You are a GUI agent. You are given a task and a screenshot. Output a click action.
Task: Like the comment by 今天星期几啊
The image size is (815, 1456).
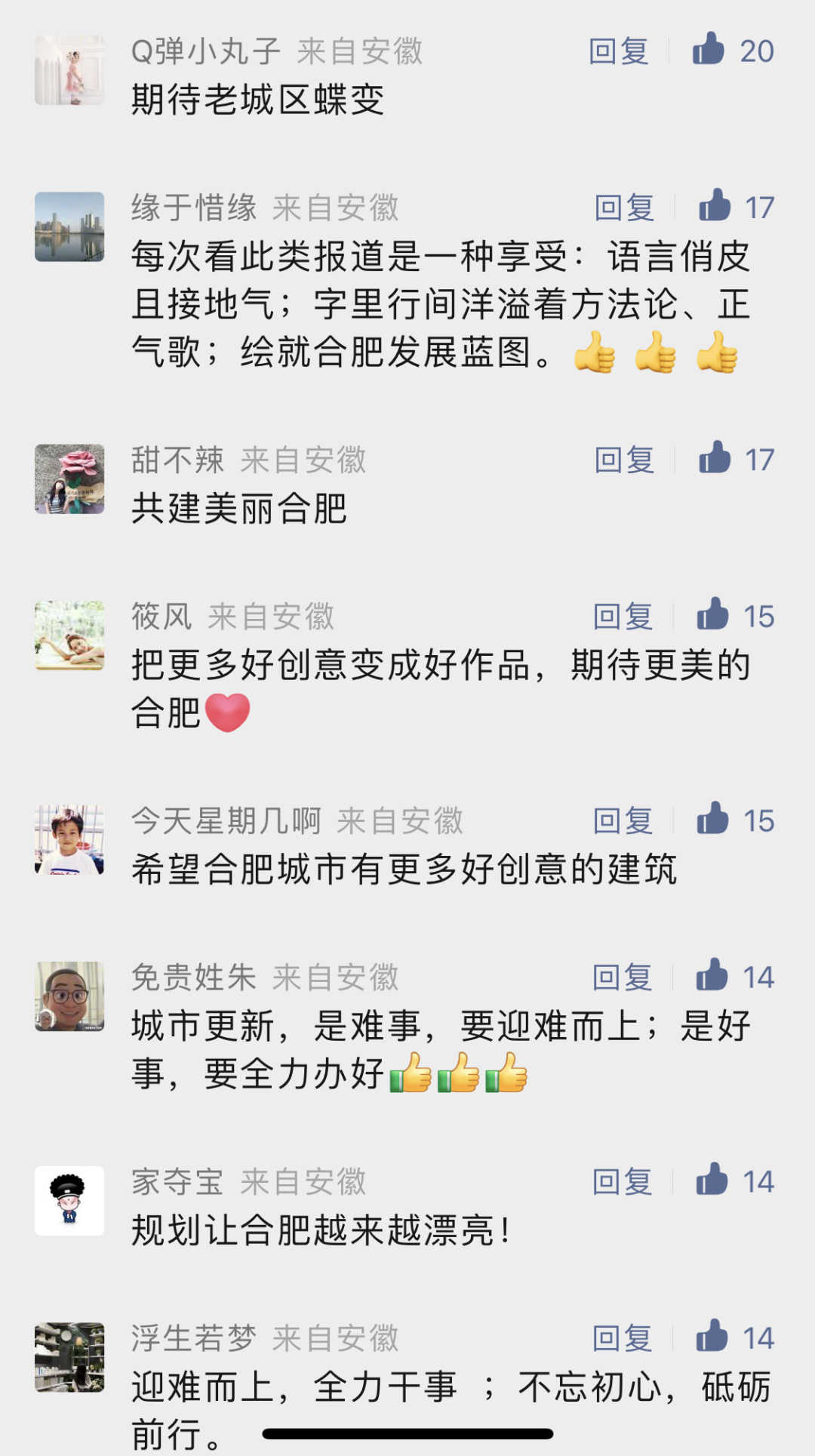point(713,819)
